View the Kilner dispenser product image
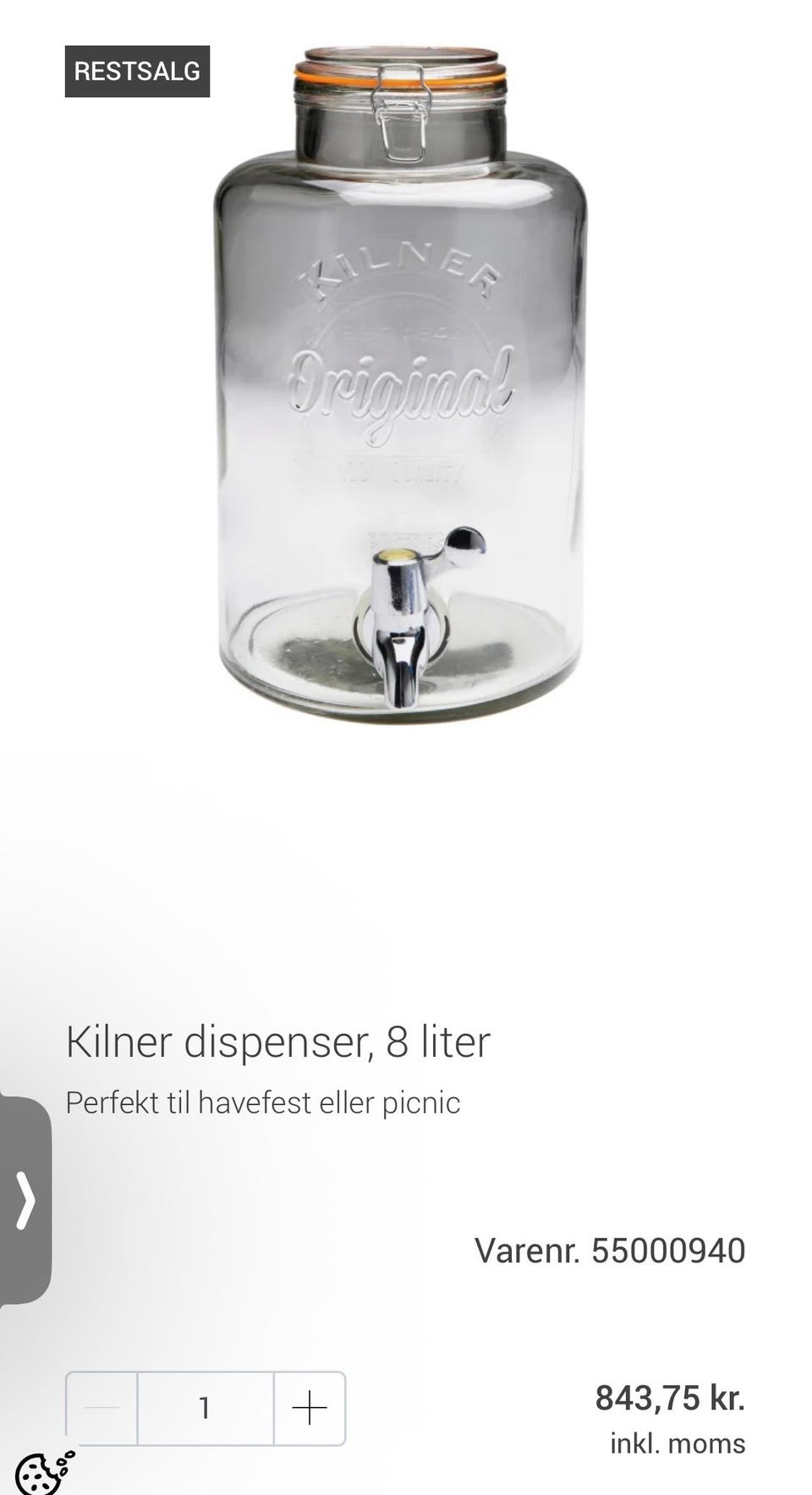Screen dimensions: 812x1495 click(400, 381)
